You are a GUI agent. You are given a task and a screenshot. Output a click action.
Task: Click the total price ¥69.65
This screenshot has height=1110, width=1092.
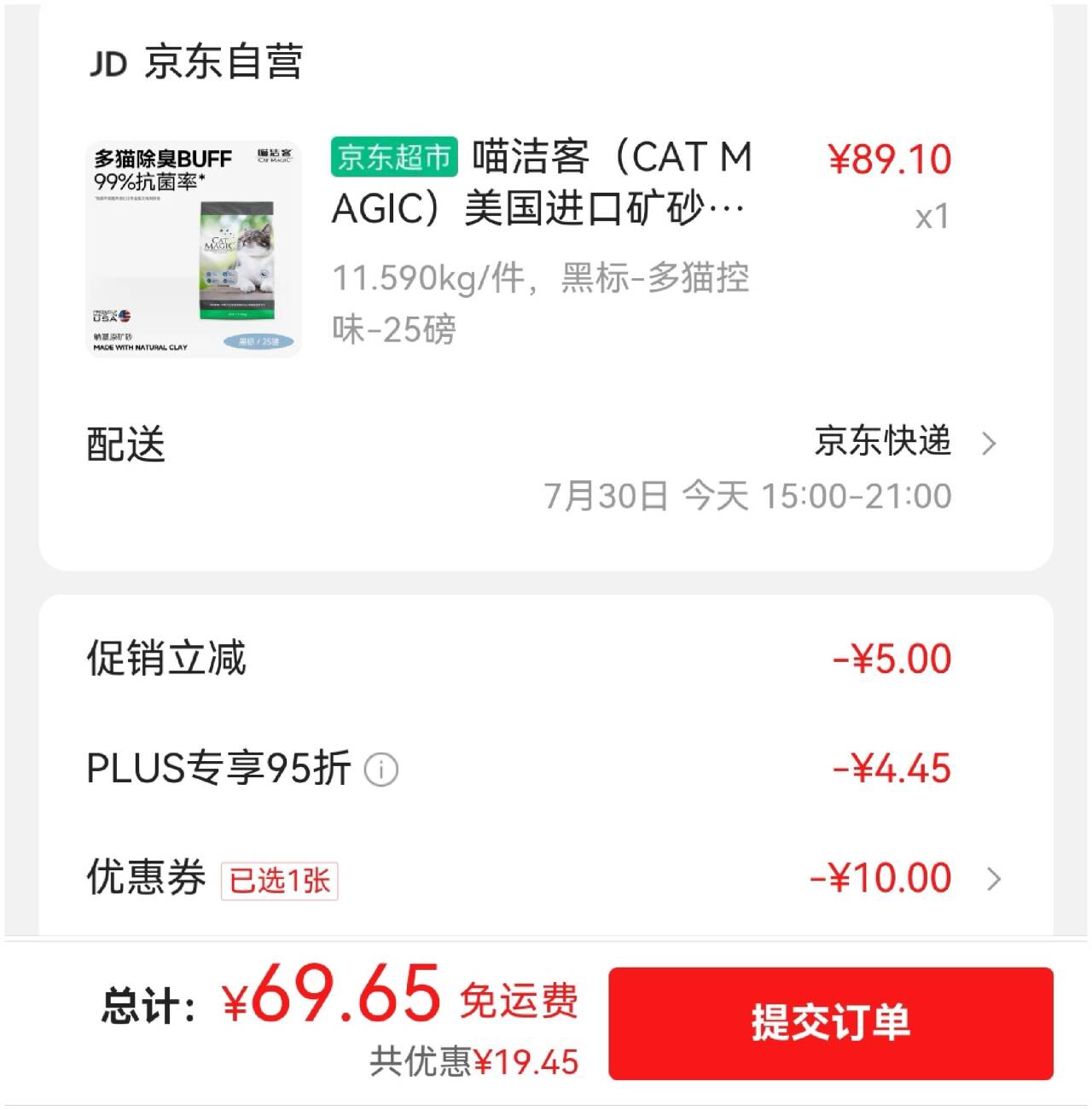[331, 1003]
